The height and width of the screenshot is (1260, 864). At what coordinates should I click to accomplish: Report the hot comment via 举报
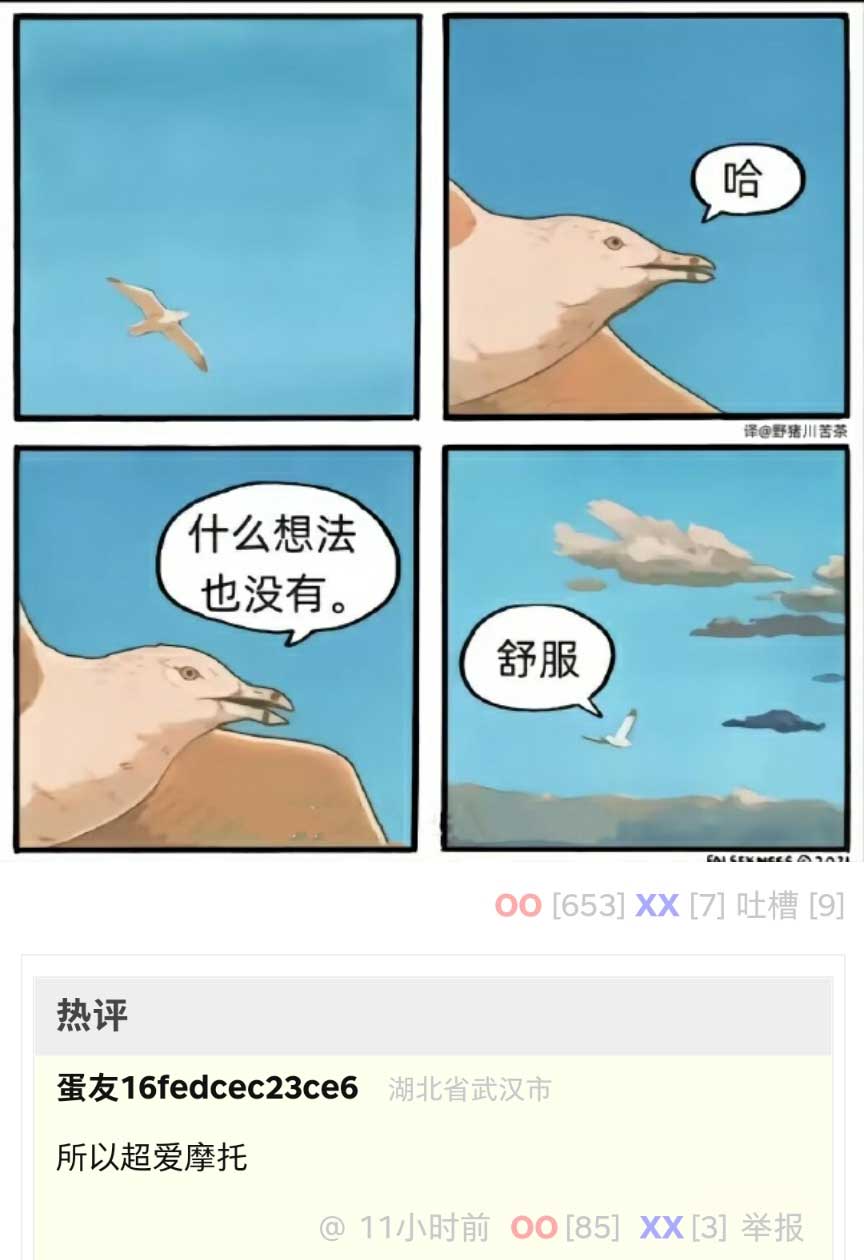[x=772, y=1227]
